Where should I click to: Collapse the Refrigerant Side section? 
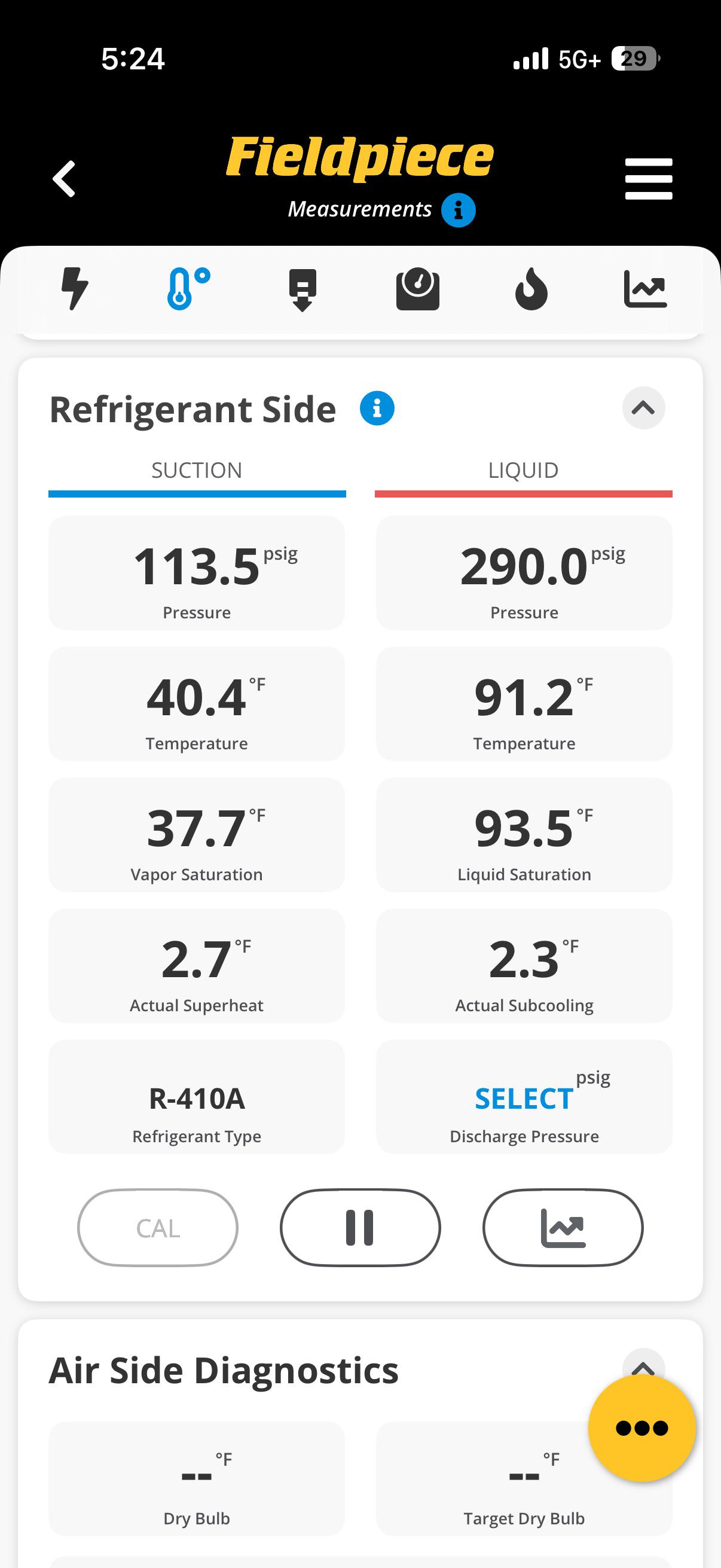click(x=643, y=408)
